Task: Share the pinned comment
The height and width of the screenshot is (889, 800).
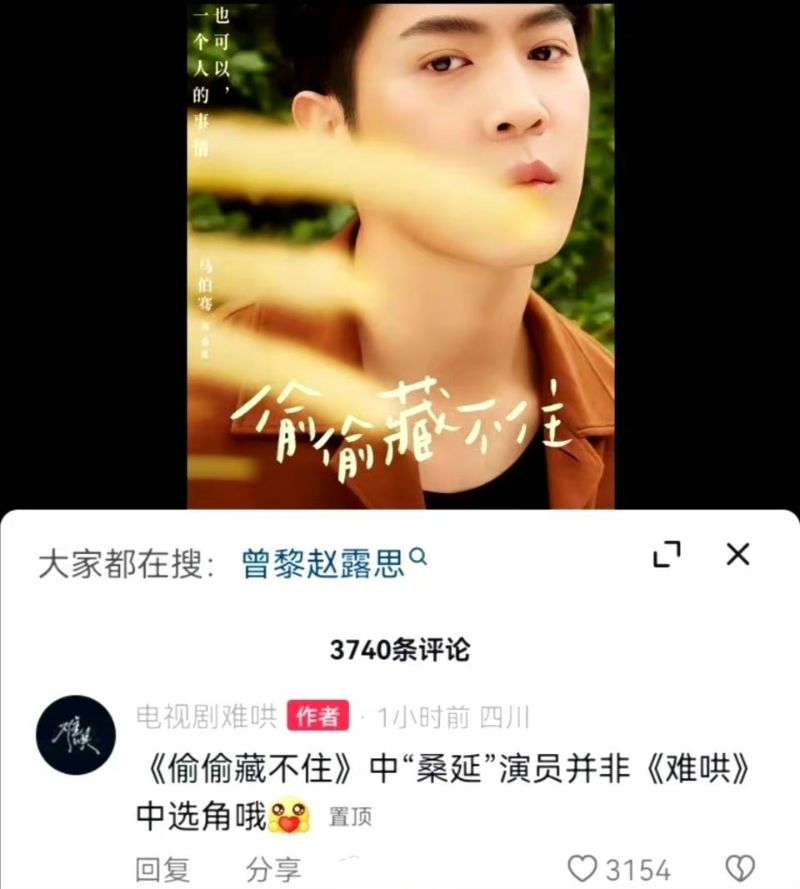Action: (273, 869)
